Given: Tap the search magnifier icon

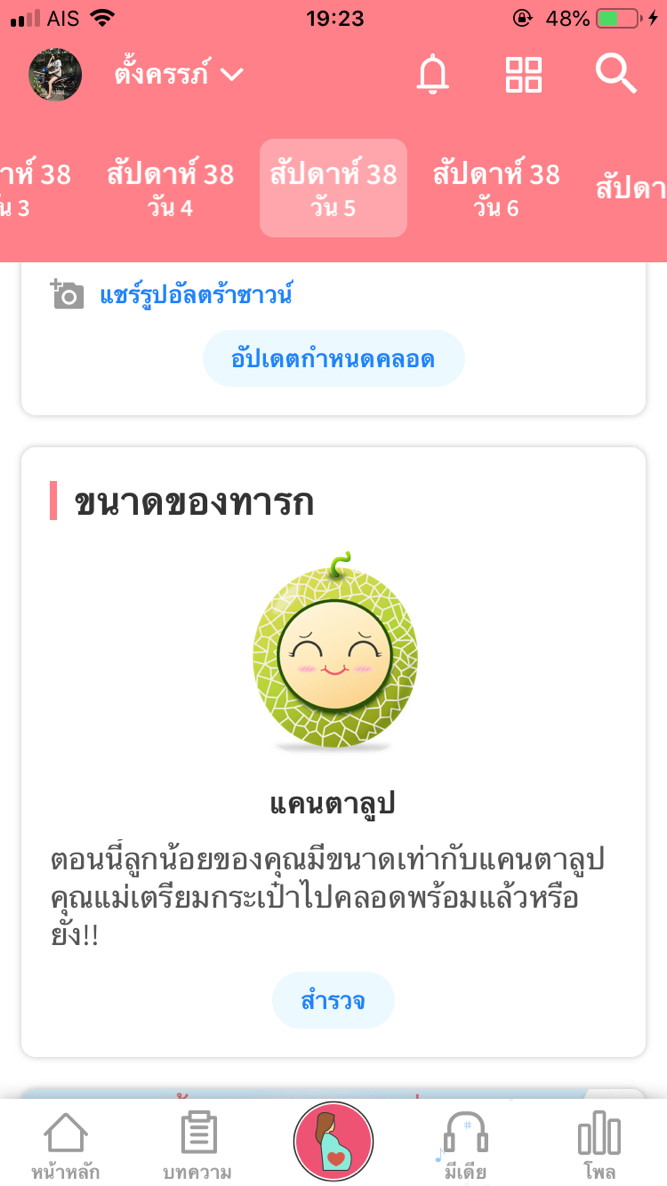Looking at the screenshot, I should pyautogui.click(x=615, y=74).
